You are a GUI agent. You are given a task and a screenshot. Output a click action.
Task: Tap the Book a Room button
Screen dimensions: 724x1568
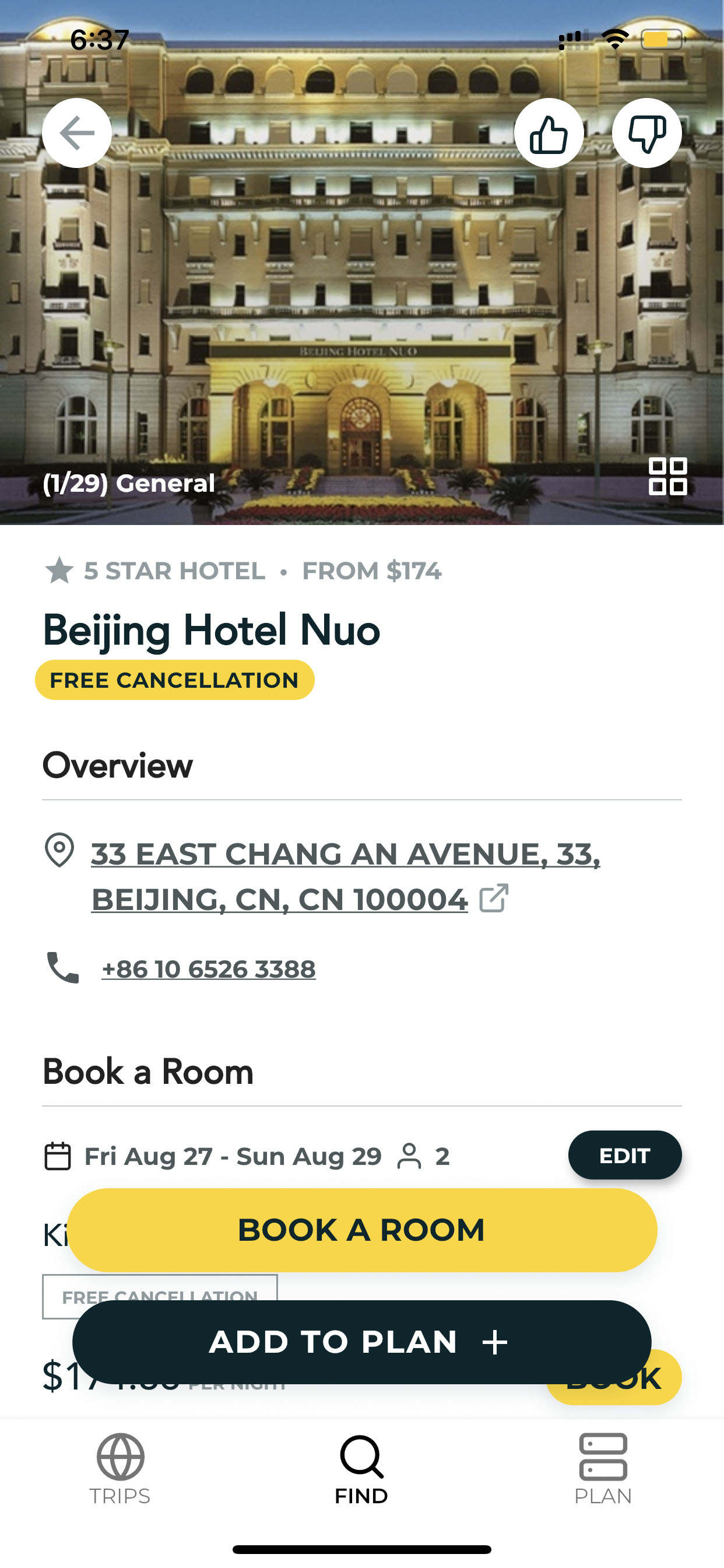tap(362, 1230)
